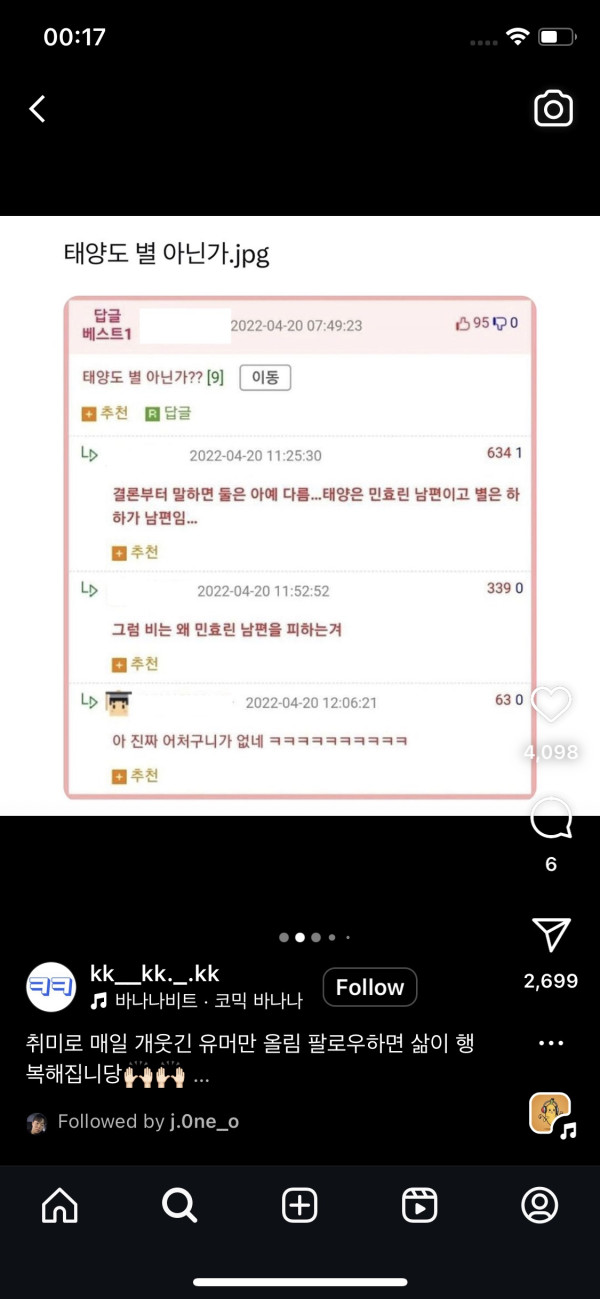Open kk__kk._.kk profile picture
Screen dimensions: 600x1299
(x=48, y=987)
